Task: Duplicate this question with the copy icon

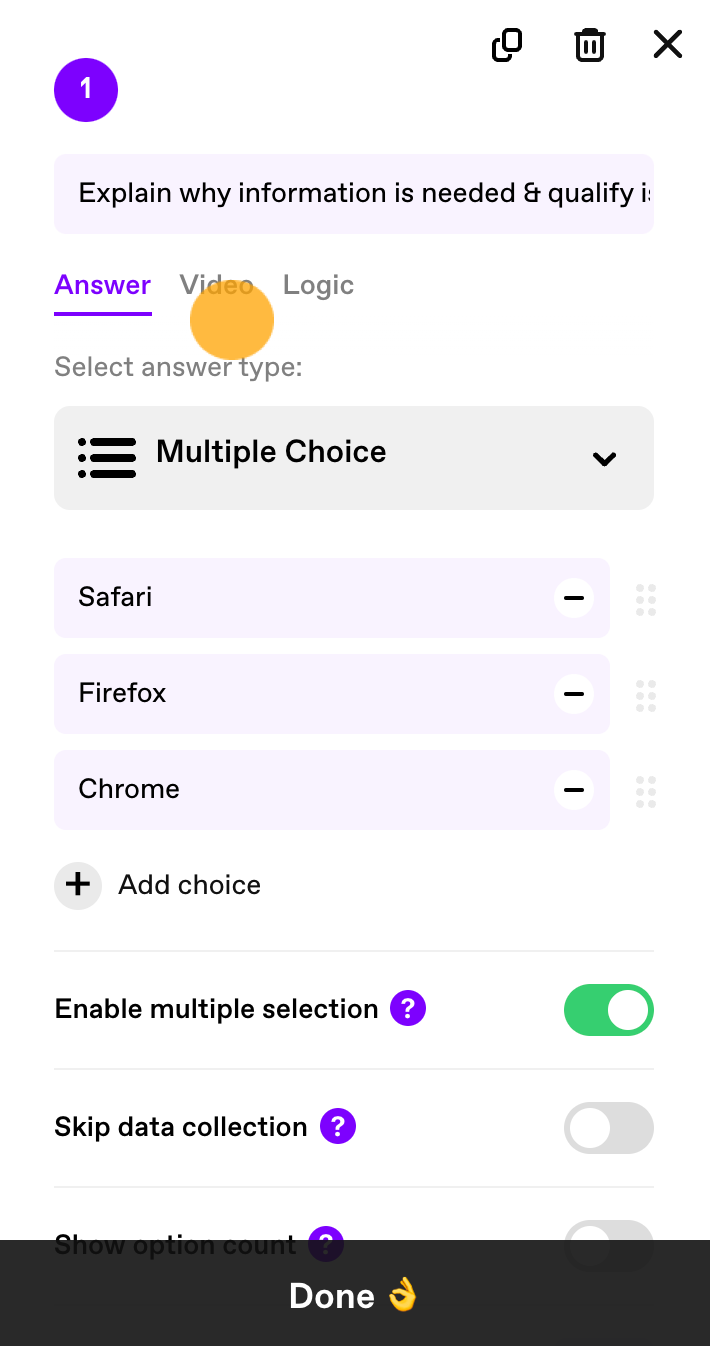Action: point(507,45)
